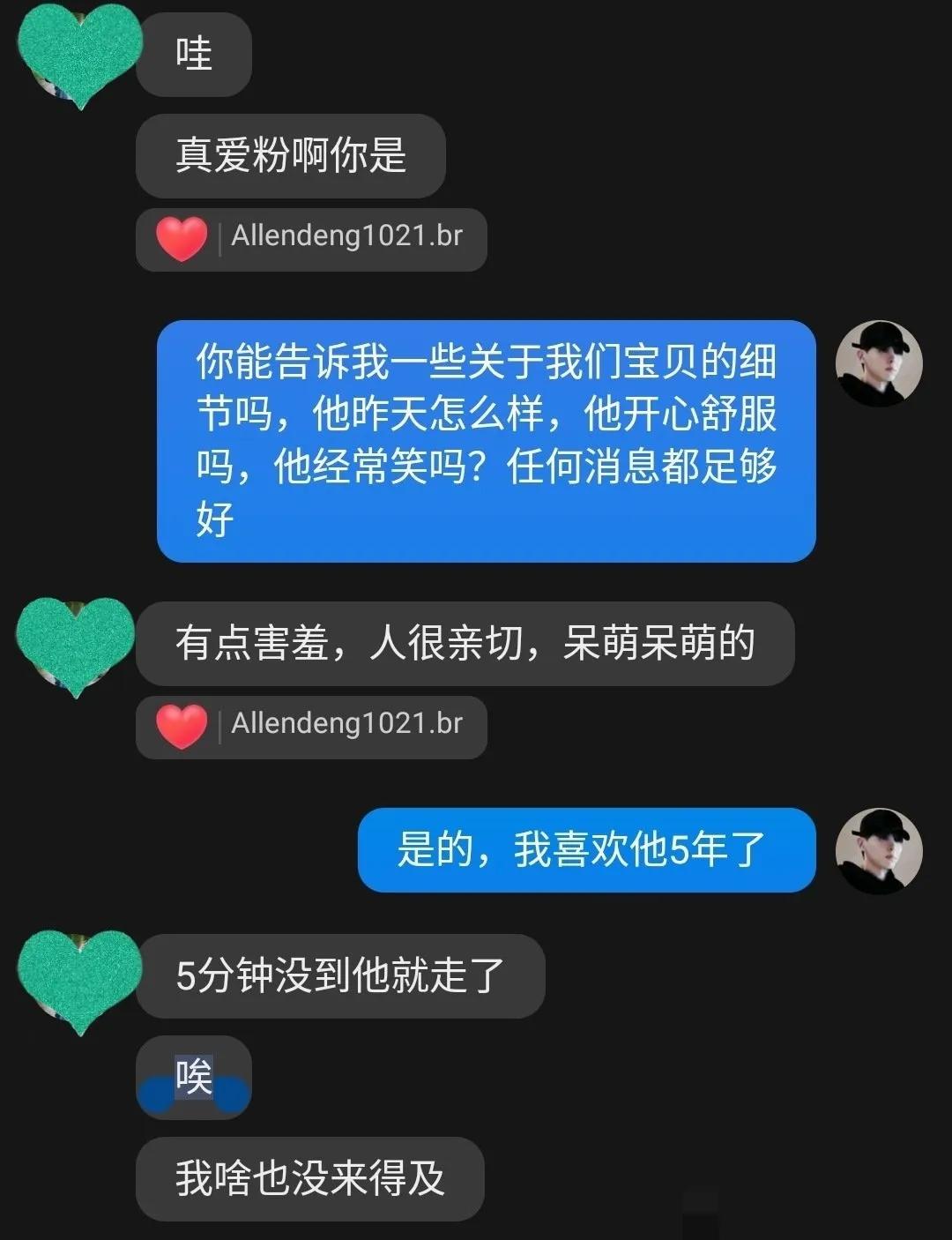Tap the red heart reaction under "呆萌呆萌的" message
This screenshot has width=952, height=1240.
(x=182, y=726)
